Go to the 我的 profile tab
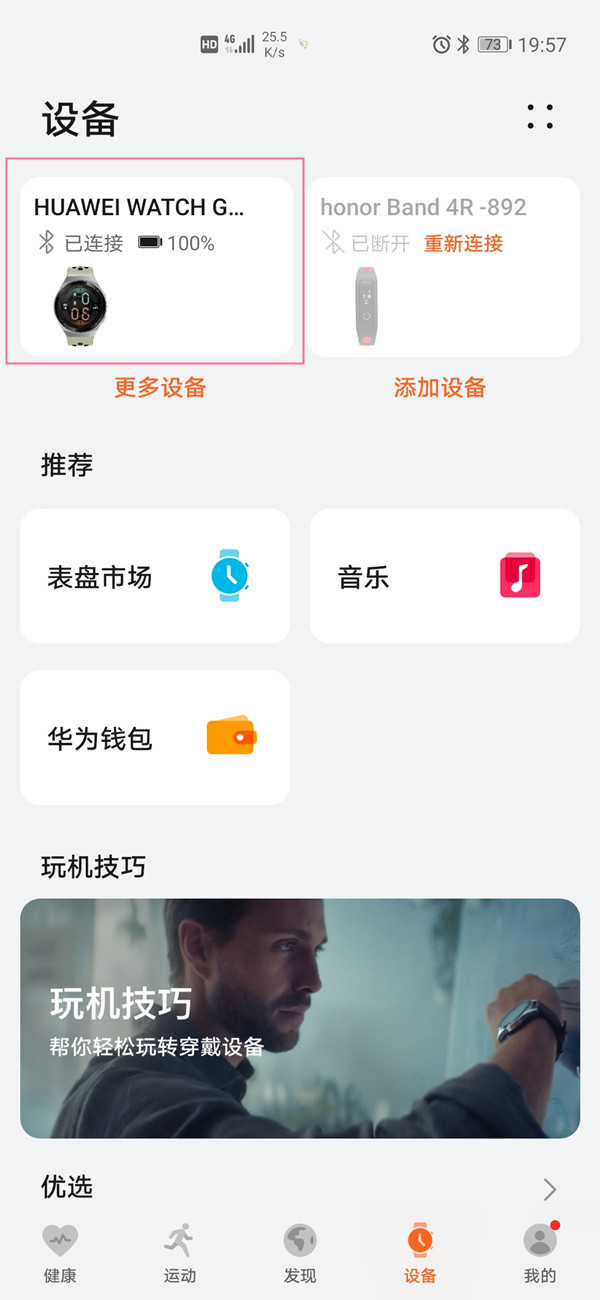 [x=540, y=1253]
